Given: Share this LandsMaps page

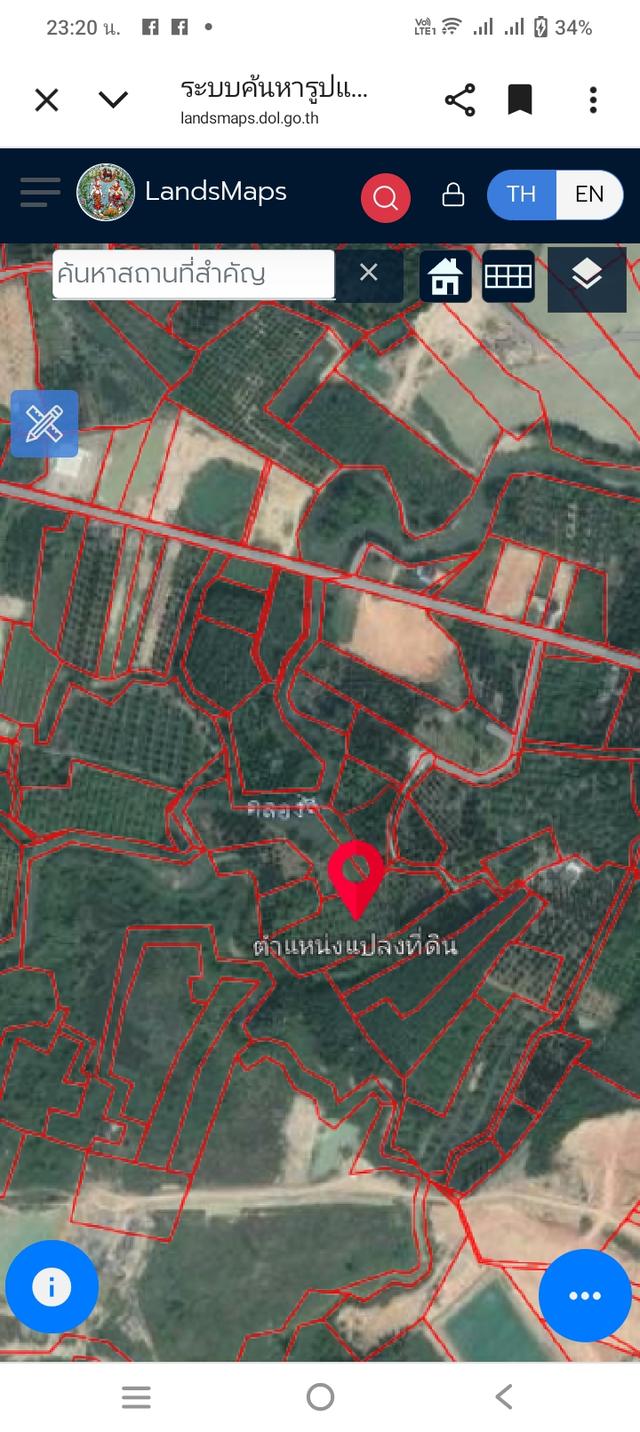Looking at the screenshot, I should pos(459,100).
